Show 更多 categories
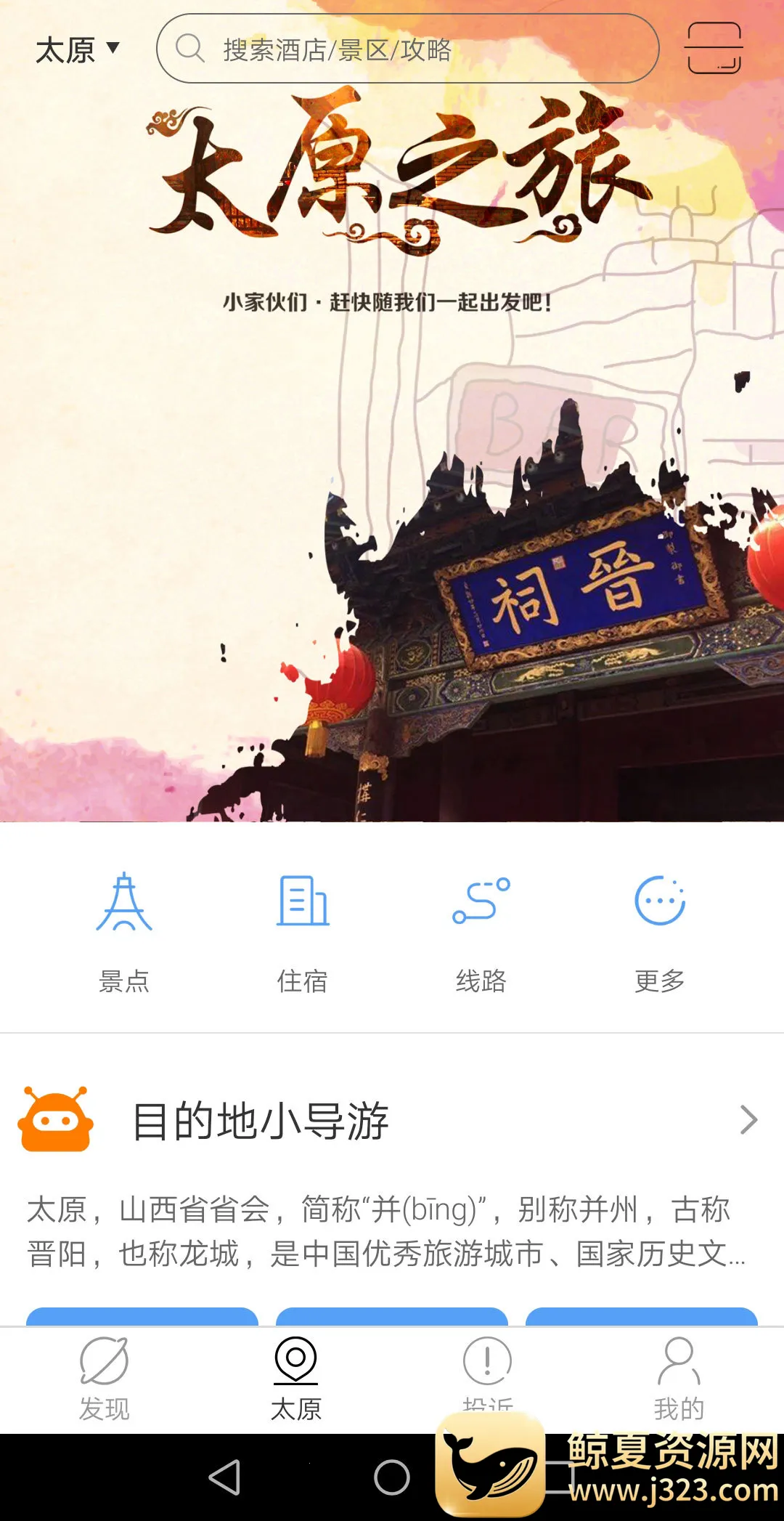Screen dimensions: 784x1521 (x=660, y=932)
